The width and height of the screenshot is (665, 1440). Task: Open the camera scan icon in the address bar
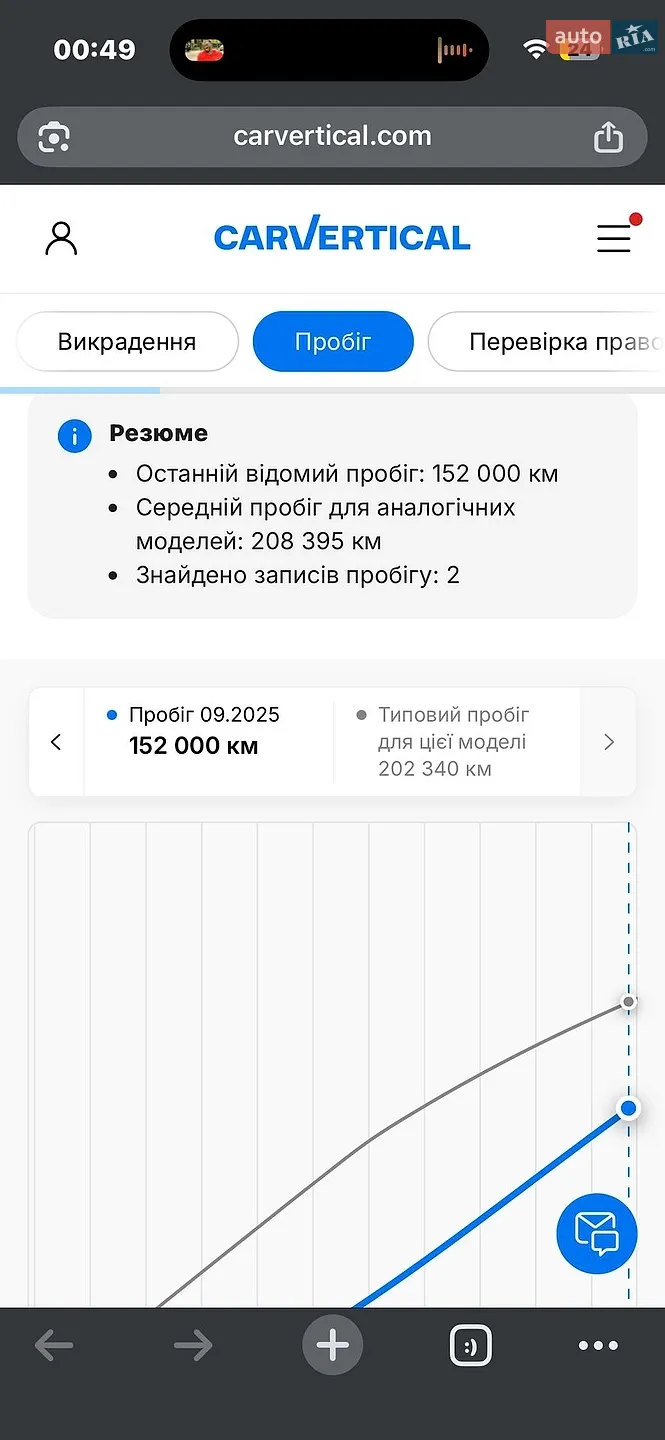[54, 137]
